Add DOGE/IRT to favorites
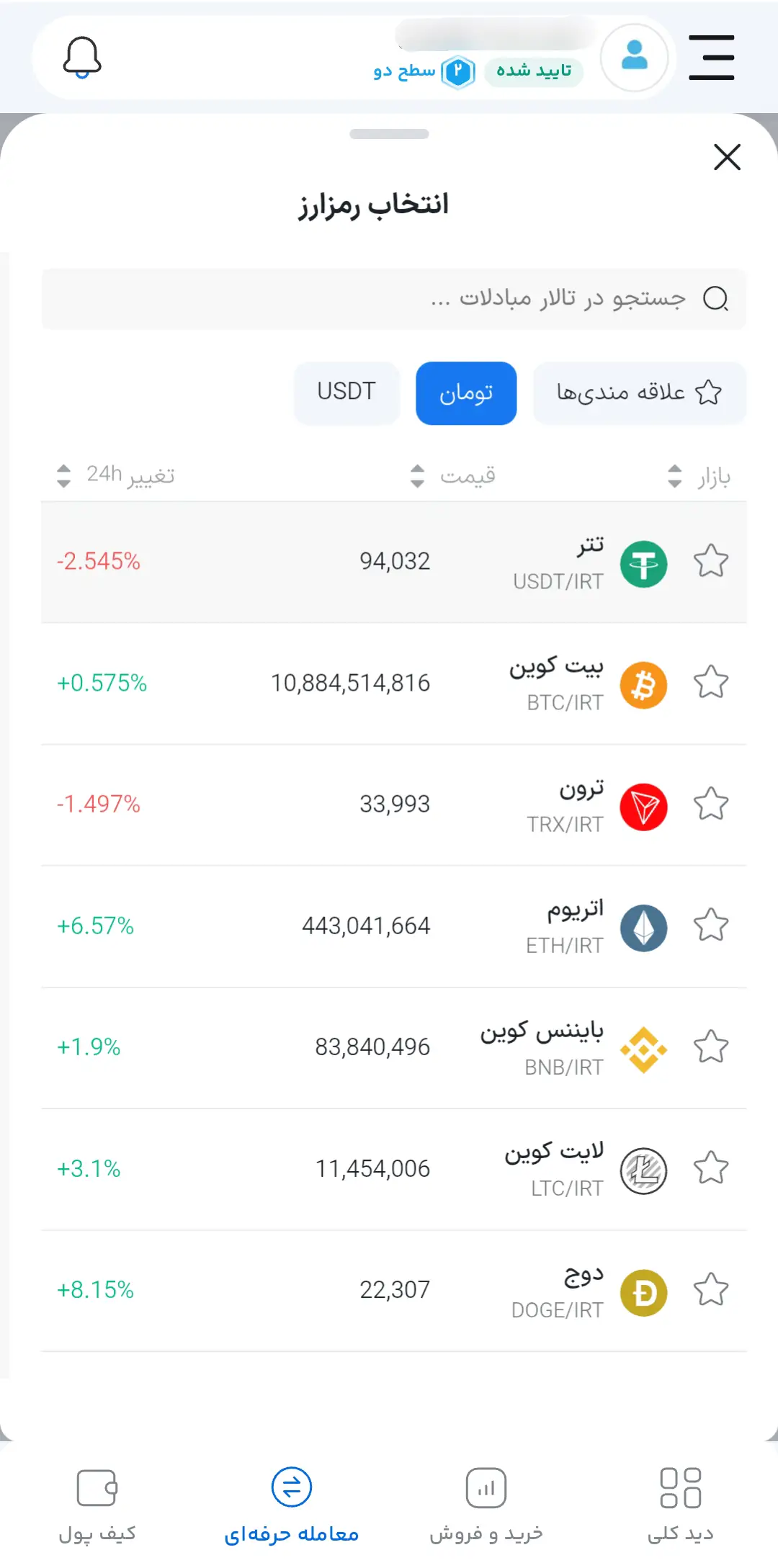 pyautogui.click(x=711, y=1290)
